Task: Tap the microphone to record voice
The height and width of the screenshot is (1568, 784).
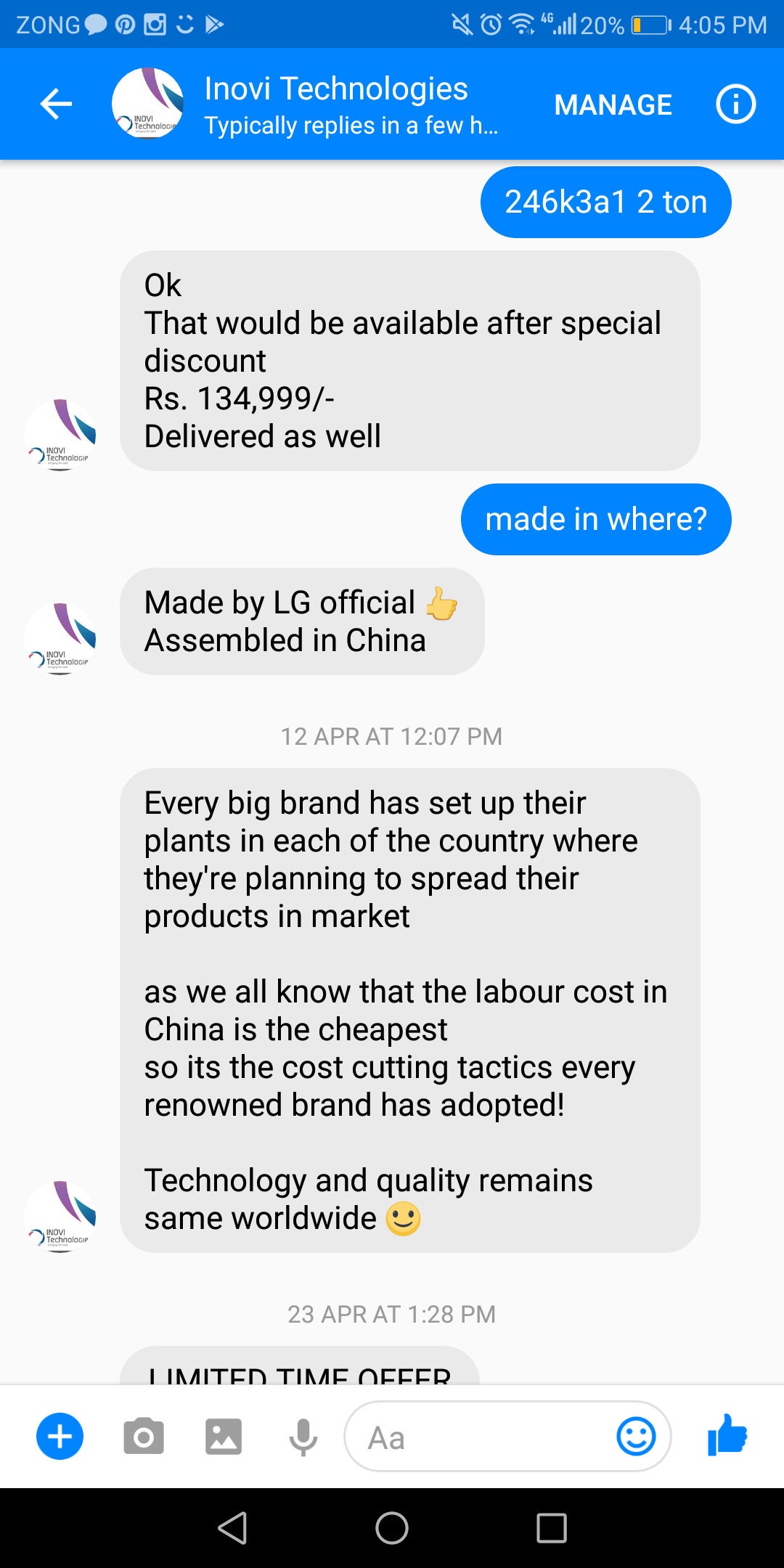Action: tap(303, 1437)
